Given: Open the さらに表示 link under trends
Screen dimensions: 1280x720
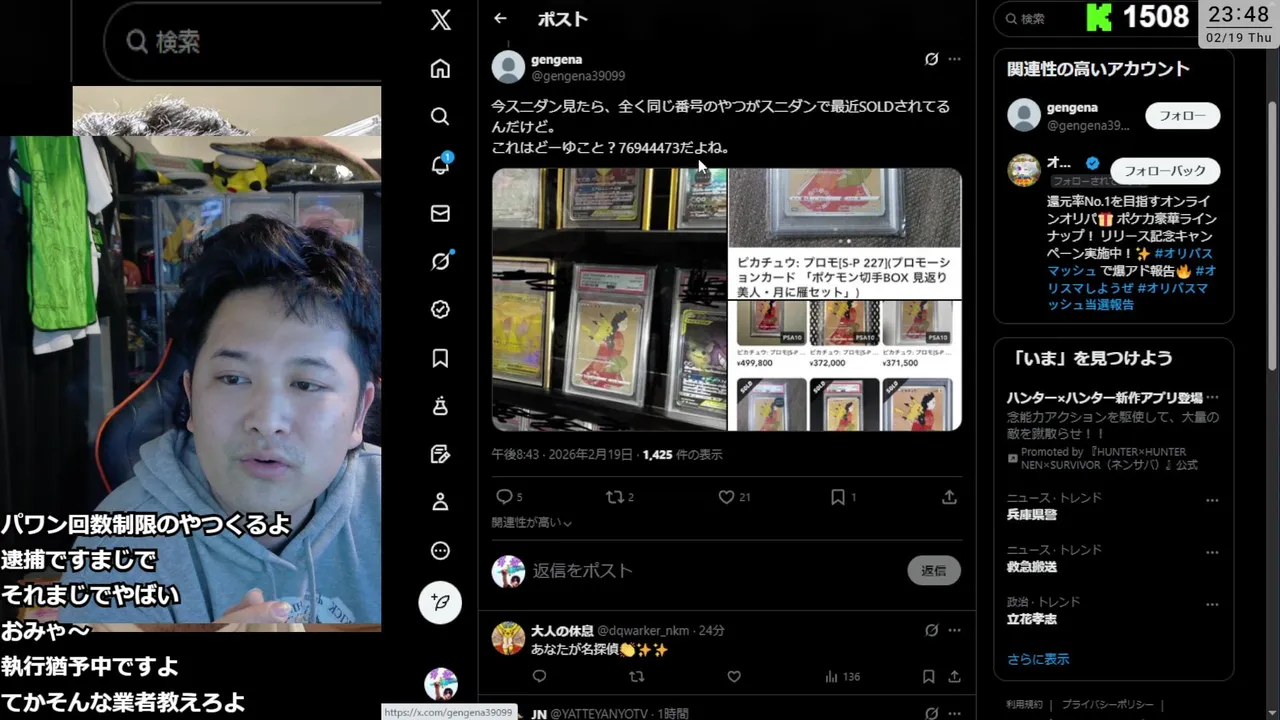Looking at the screenshot, I should click(x=1038, y=659).
